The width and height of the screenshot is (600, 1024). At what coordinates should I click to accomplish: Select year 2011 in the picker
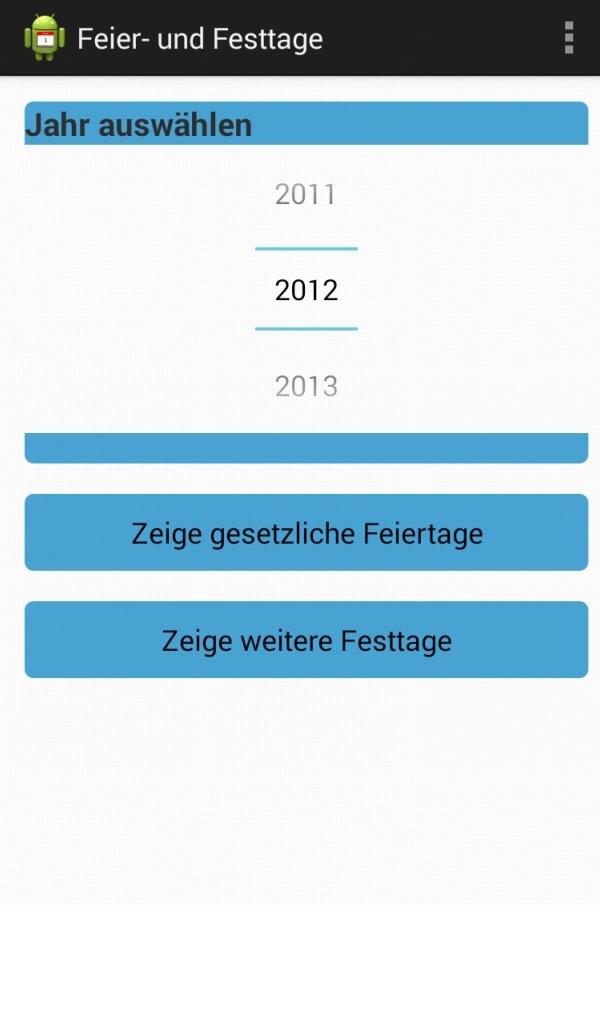click(x=306, y=194)
